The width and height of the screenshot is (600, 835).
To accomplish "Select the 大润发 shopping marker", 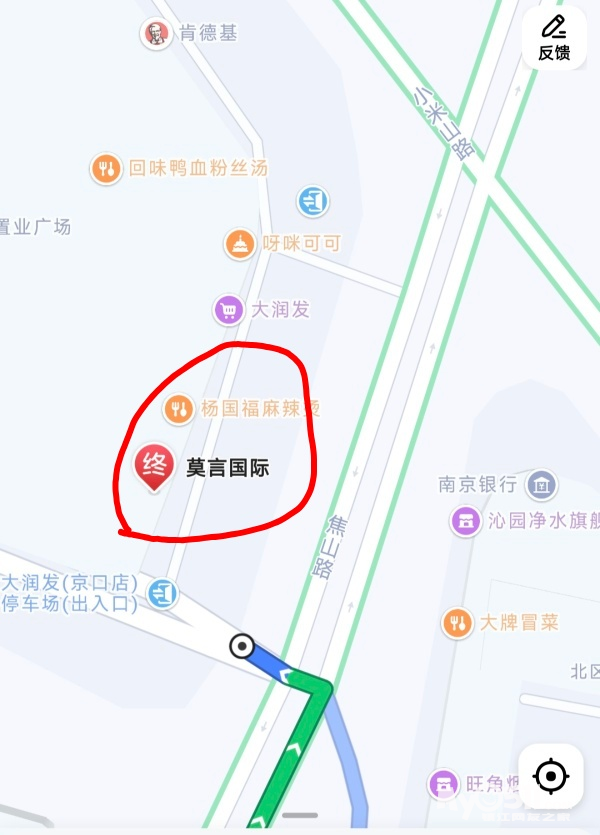I will click(229, 310).
